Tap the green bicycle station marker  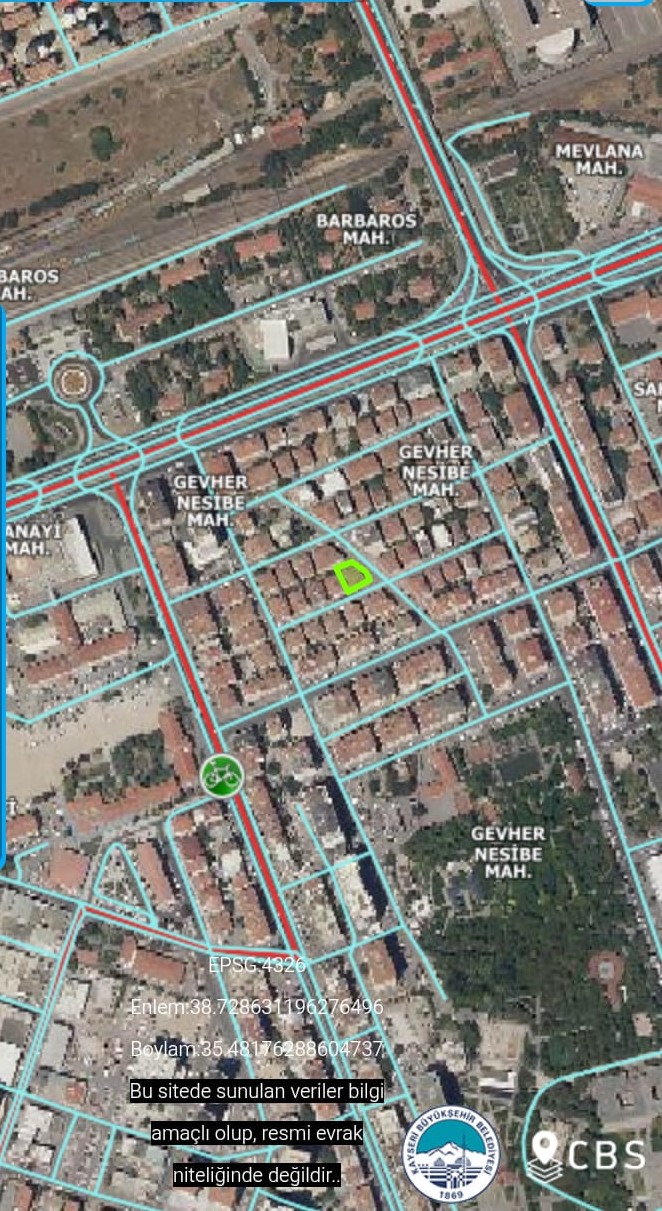[222, 774]
